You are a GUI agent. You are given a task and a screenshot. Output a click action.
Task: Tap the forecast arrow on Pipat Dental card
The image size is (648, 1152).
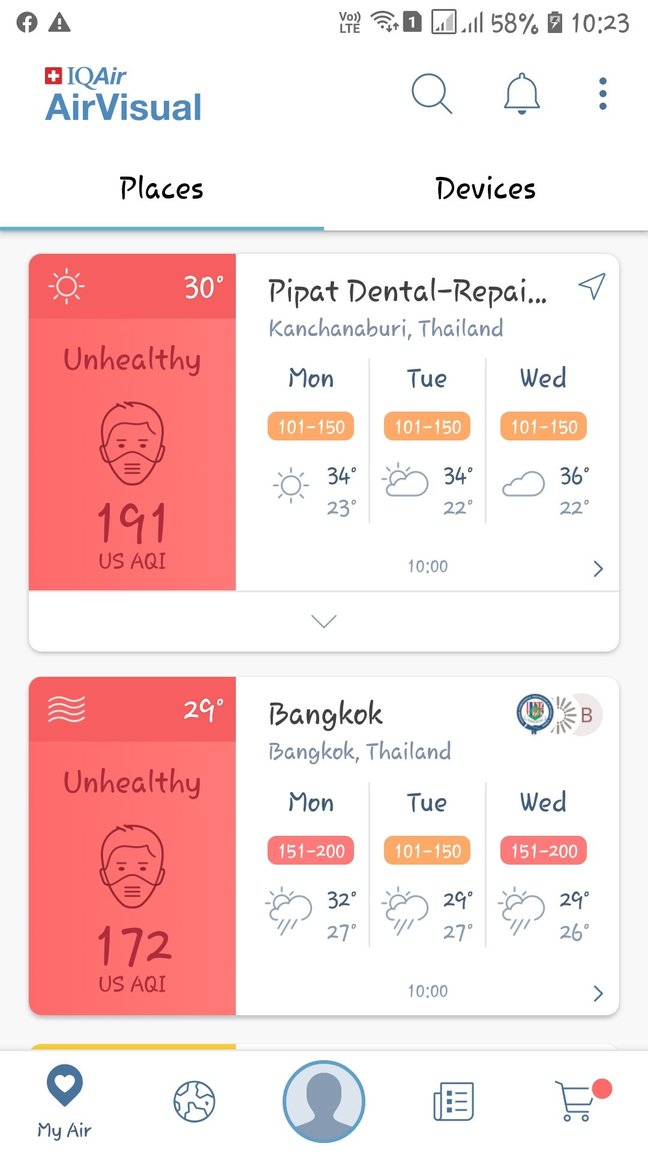pyautogui.click(x=598, y=569)
